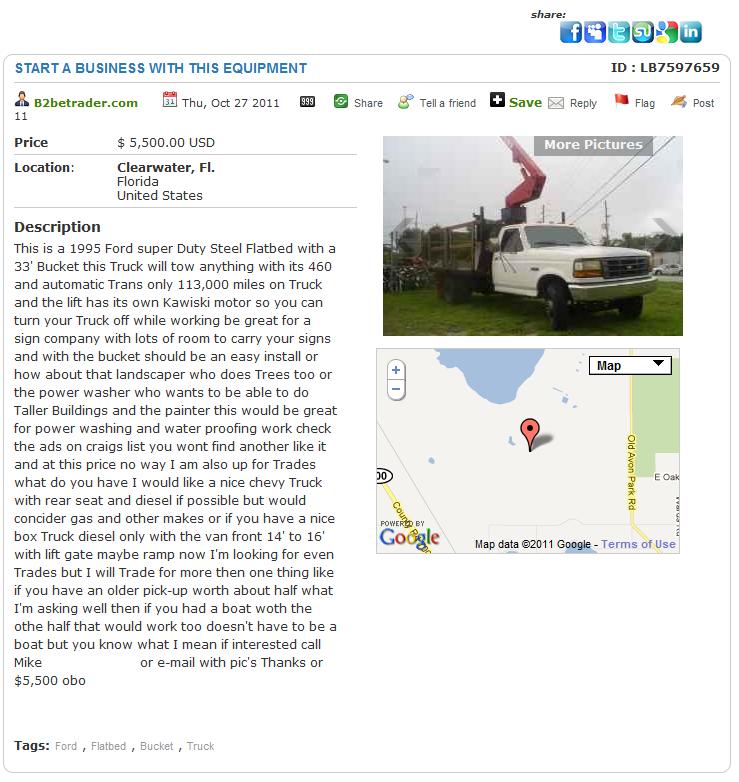Flag this listing
739x782 pixels.
coord(644,103)
